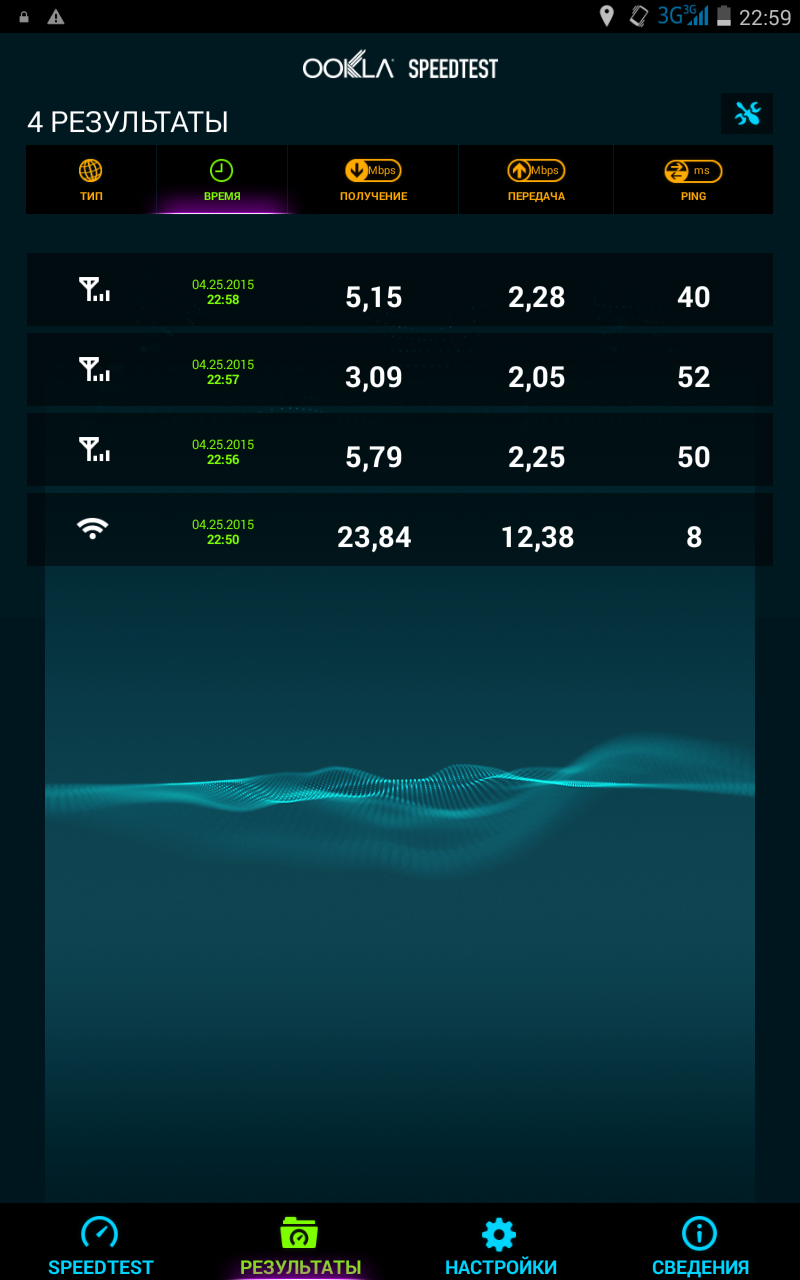Open the 22:50 Wi-Fi test result
The image size is (800, 1280).
click(399, 530)
